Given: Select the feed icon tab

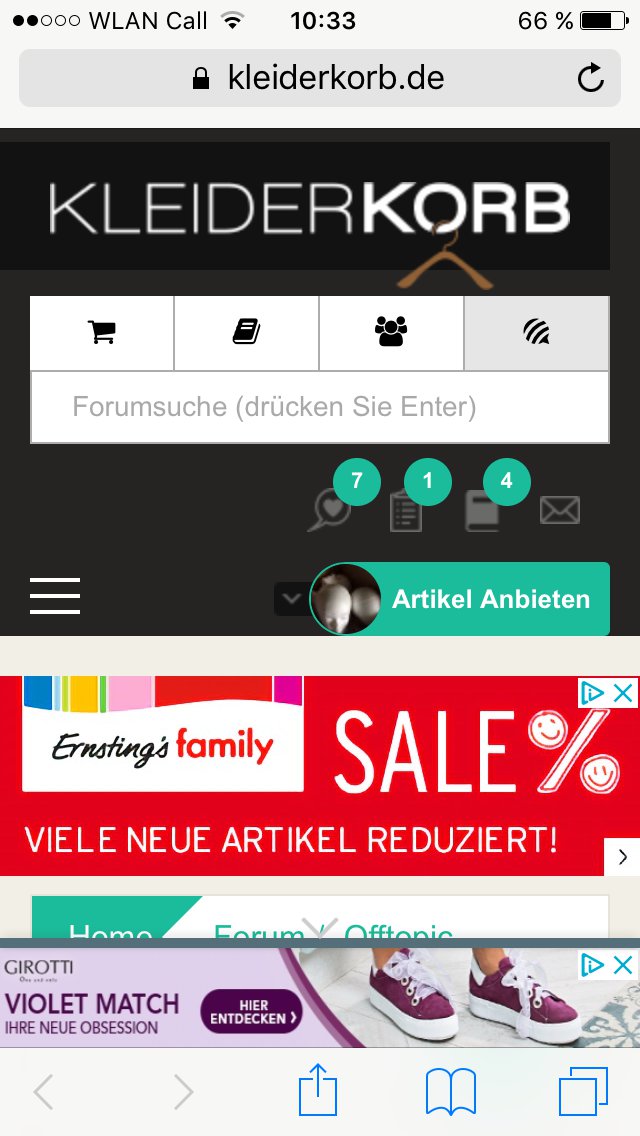Looking at the screenshot, I should pyautogui.click(x=536, y=332).
